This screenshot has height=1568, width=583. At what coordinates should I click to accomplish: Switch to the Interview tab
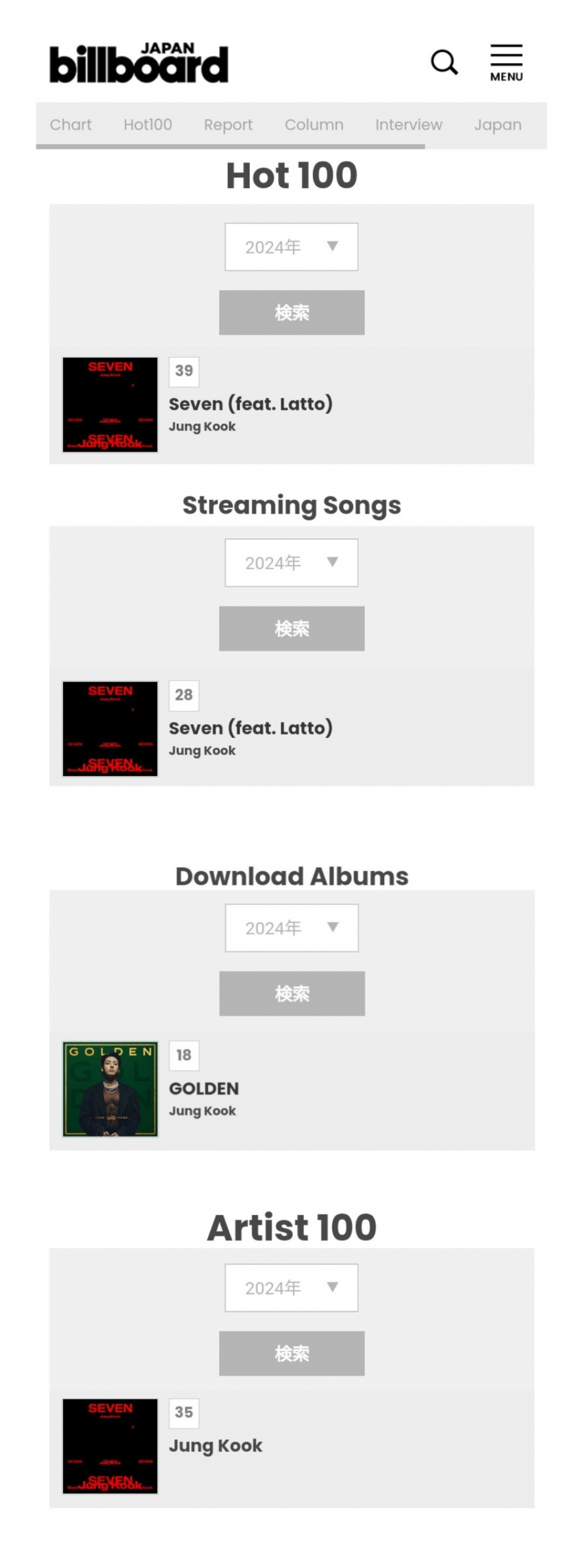[409, 125]
